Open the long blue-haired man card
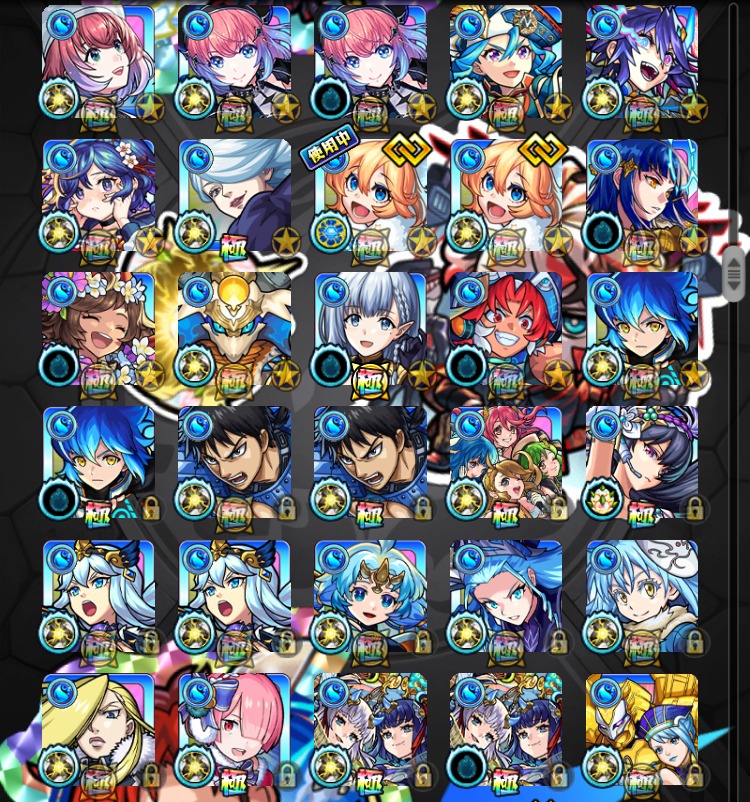This screenshot has height=802, width=750. [505, 598]
